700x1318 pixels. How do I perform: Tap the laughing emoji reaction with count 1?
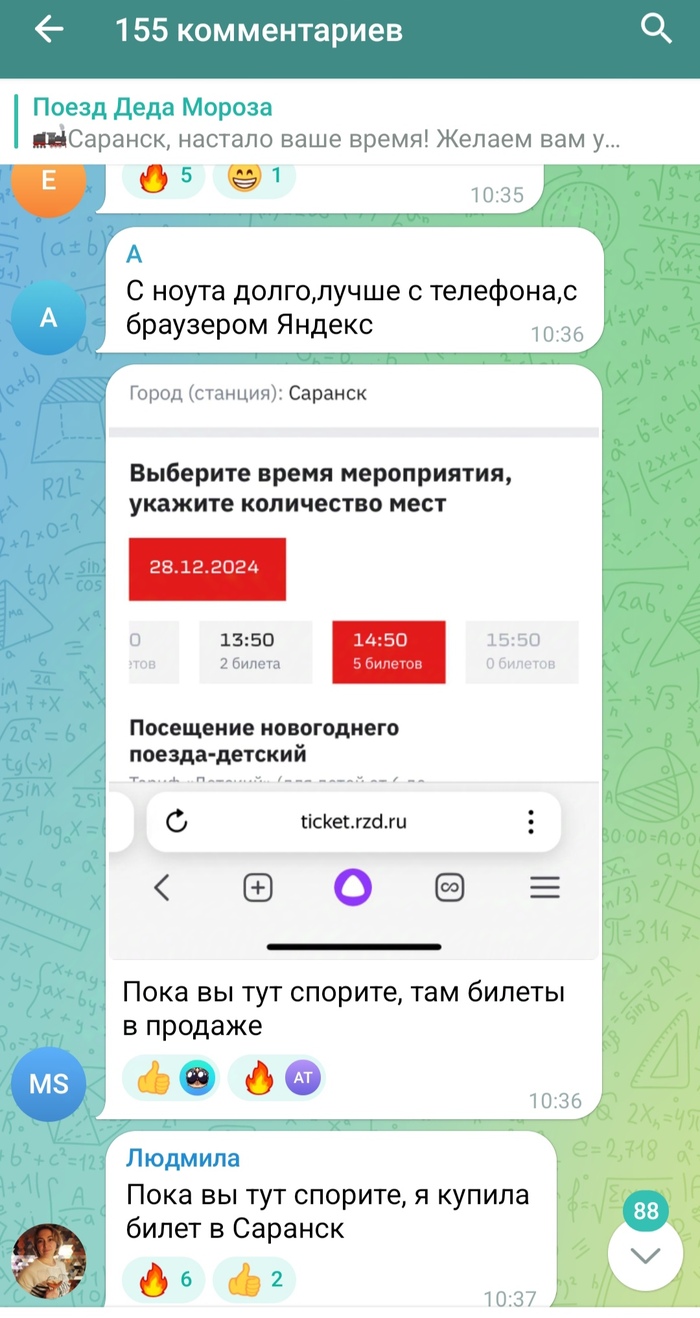pyautogui.click(x=254, y=178)
